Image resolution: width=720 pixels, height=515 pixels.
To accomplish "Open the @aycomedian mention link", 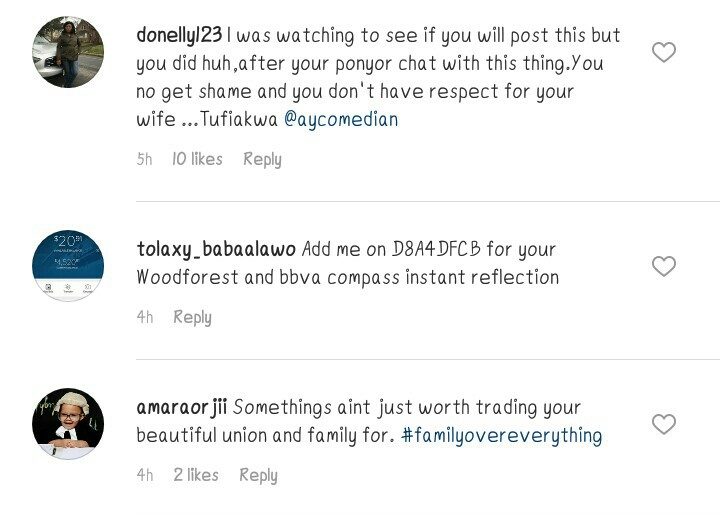I will coord(341,119).
